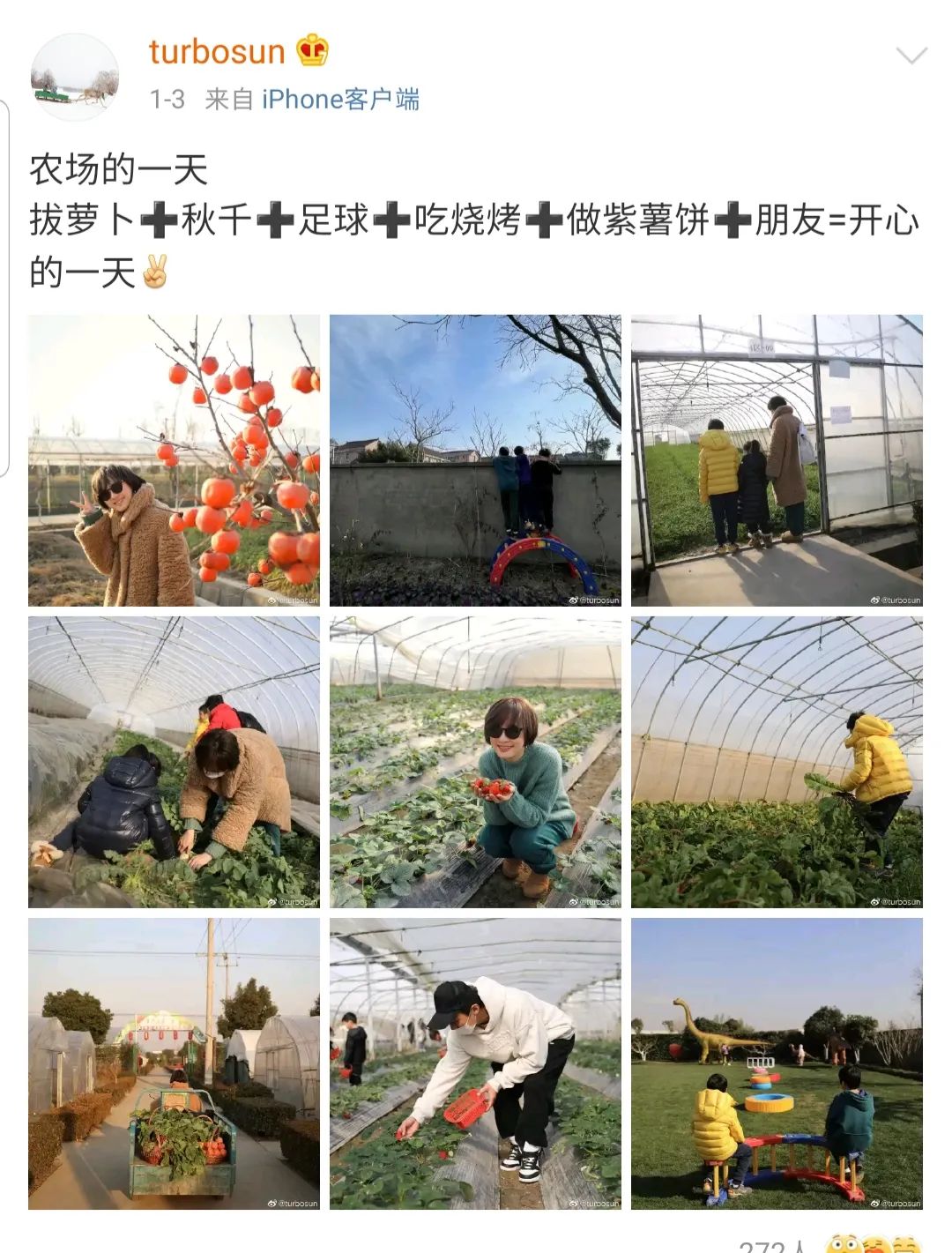Open photo of cart loaded with vegetables
Screen dimensions: 952x1253
(x=174, y=1063)
